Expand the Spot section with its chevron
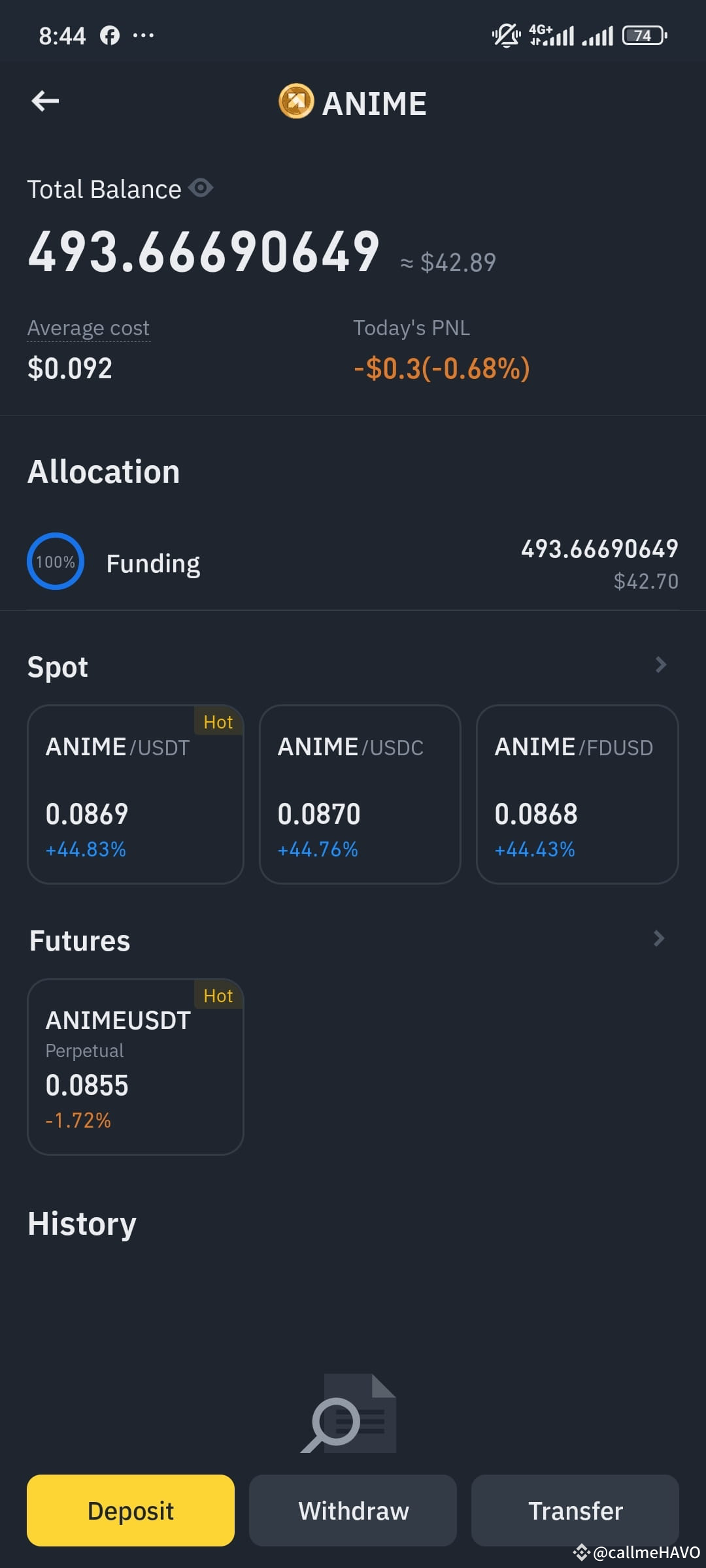This screenshot has width=706, height=1568. click(x=662, y=665)
